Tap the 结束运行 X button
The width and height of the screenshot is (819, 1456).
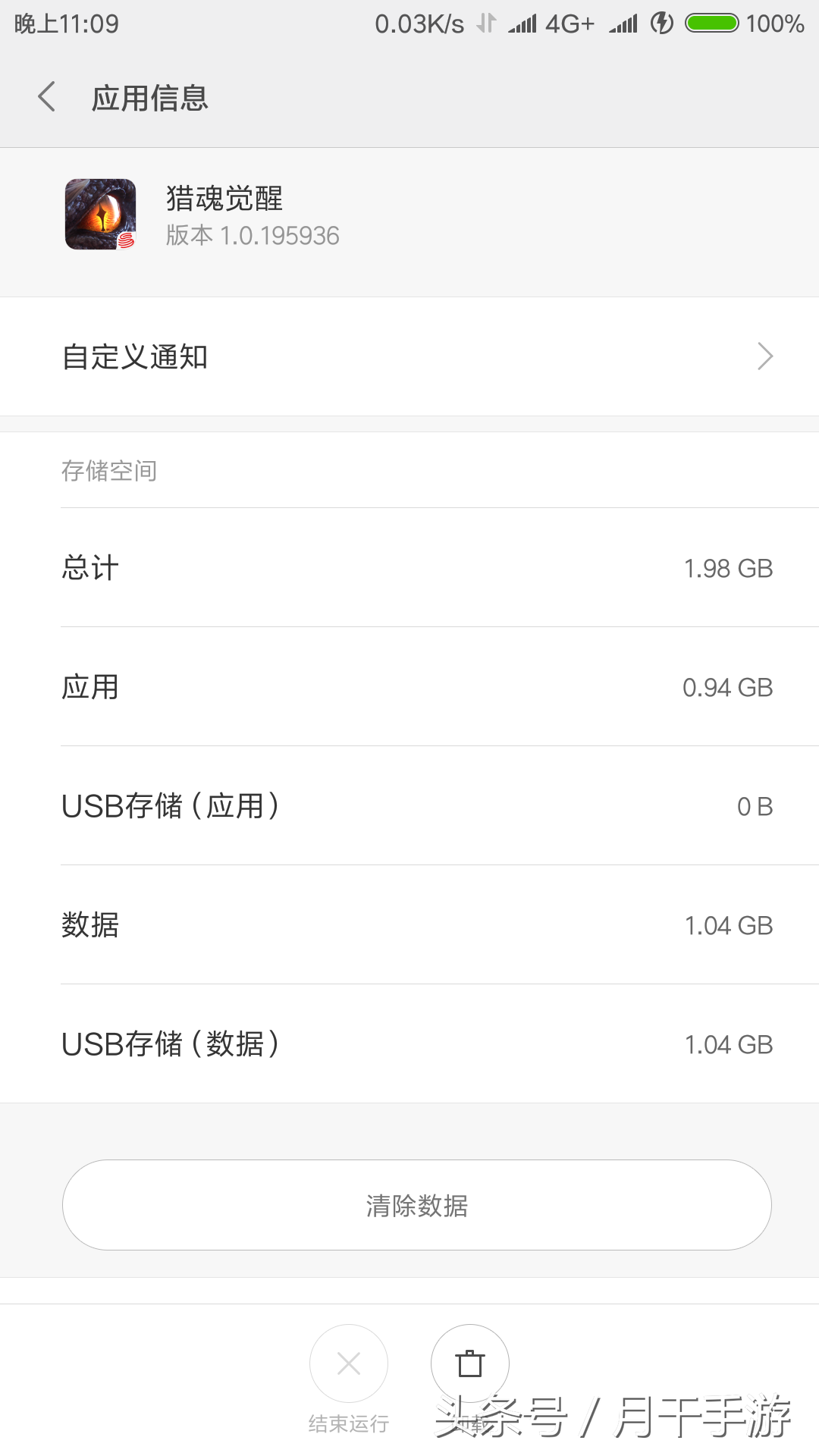(349, 1363)
